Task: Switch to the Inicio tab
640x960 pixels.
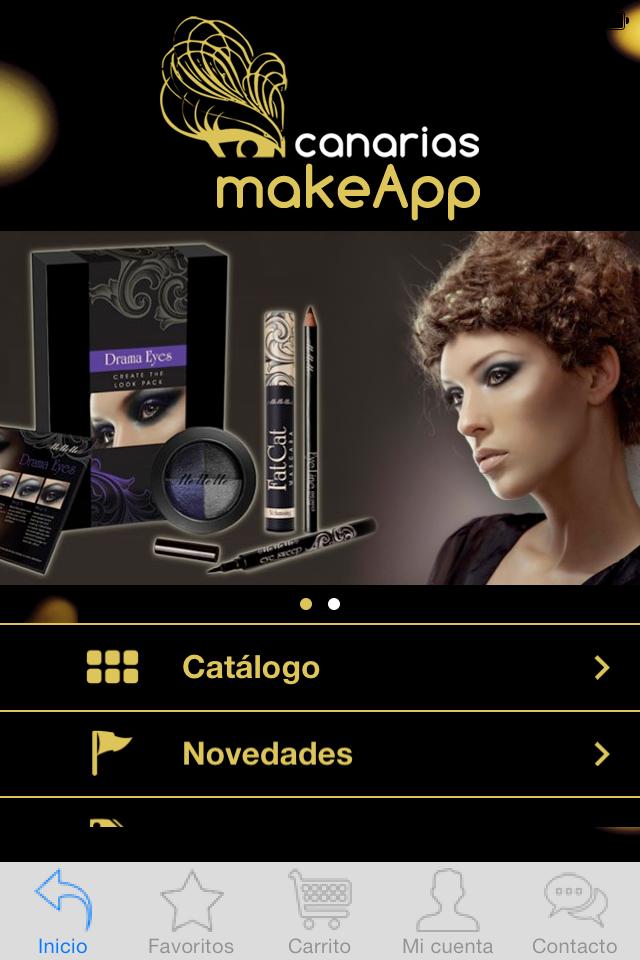Action: point(63,911)
